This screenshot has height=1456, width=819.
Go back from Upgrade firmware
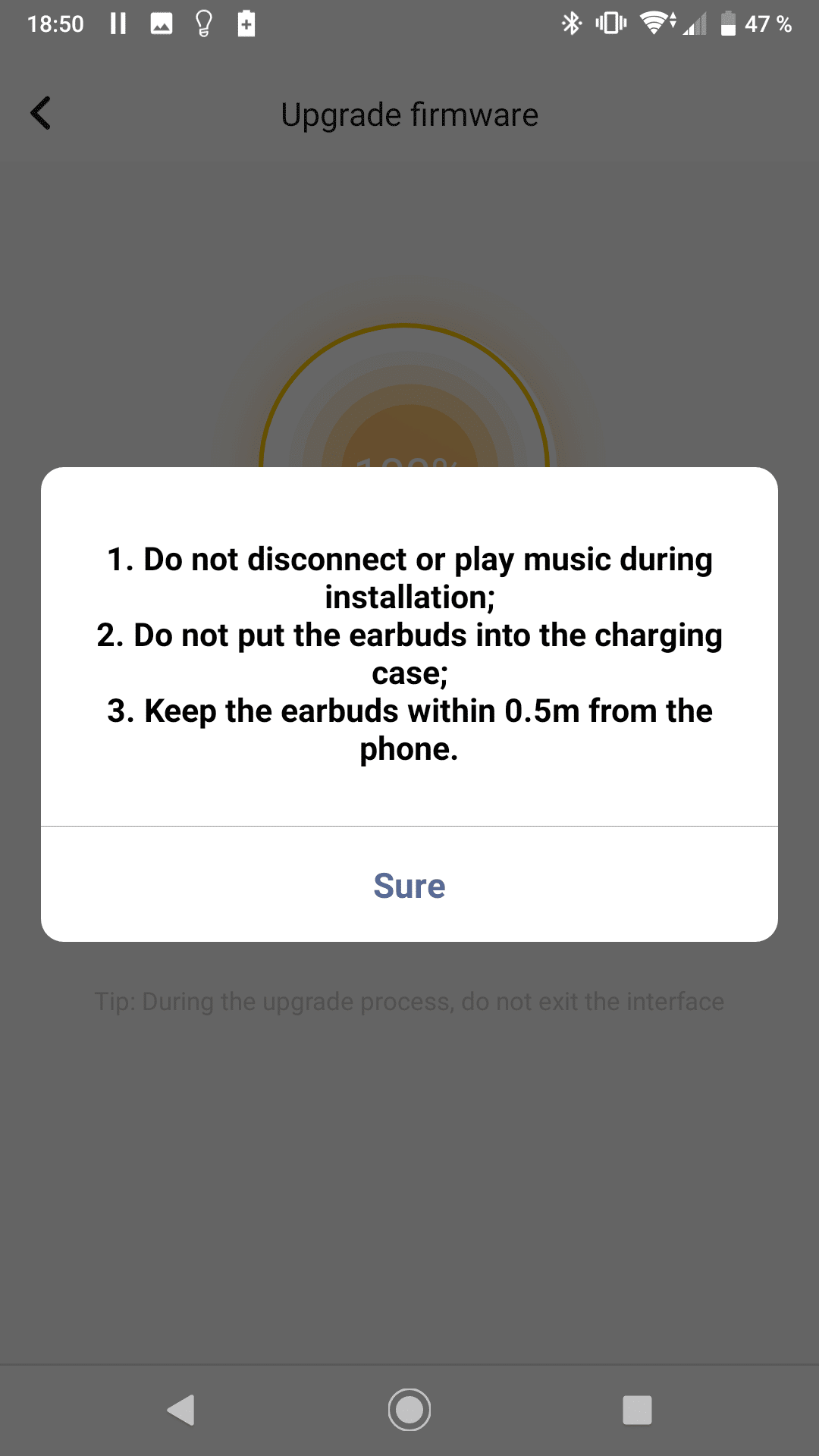[x=41, y=114]
